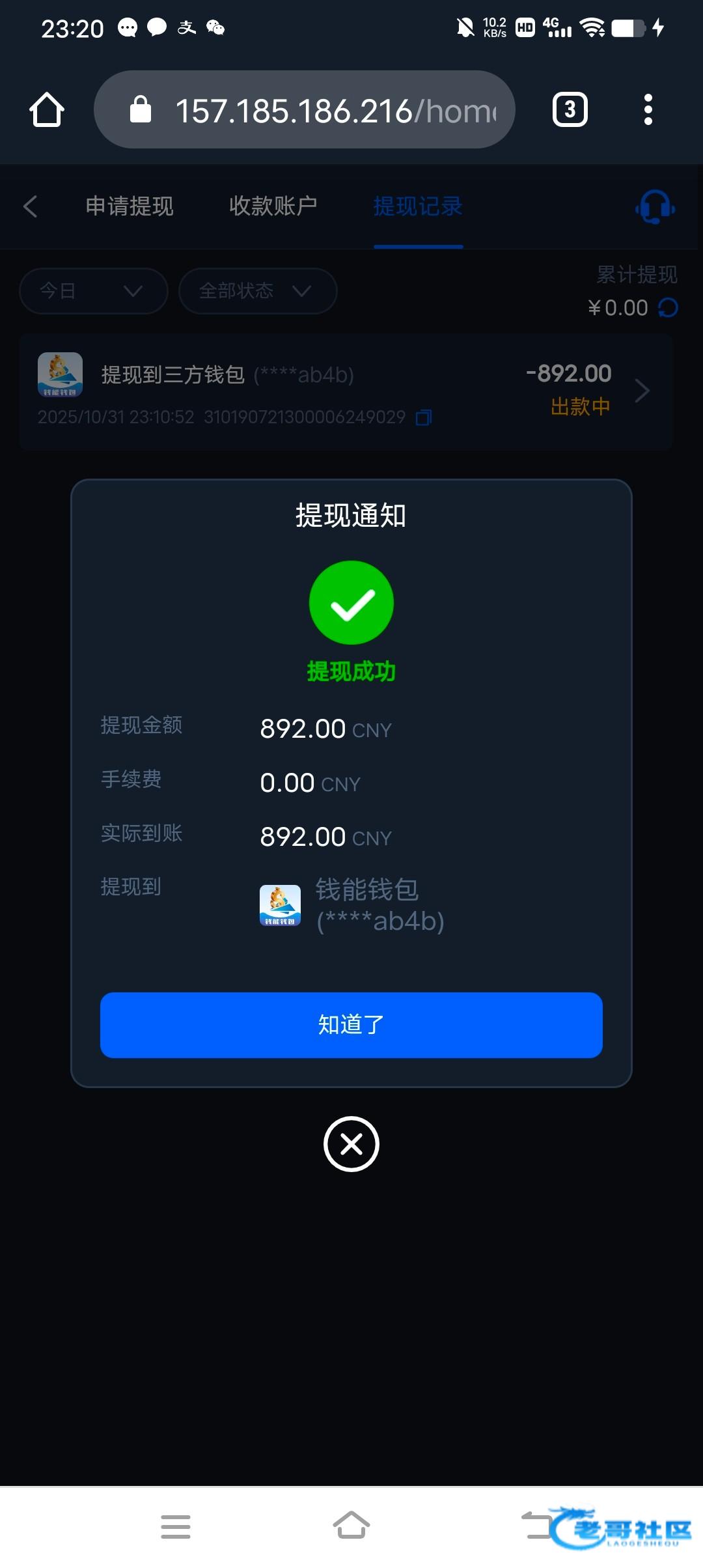This screenshot has width=703, height=1568.
Task: Expand the 今日 date filter
Action: click(x=94, y=291)
